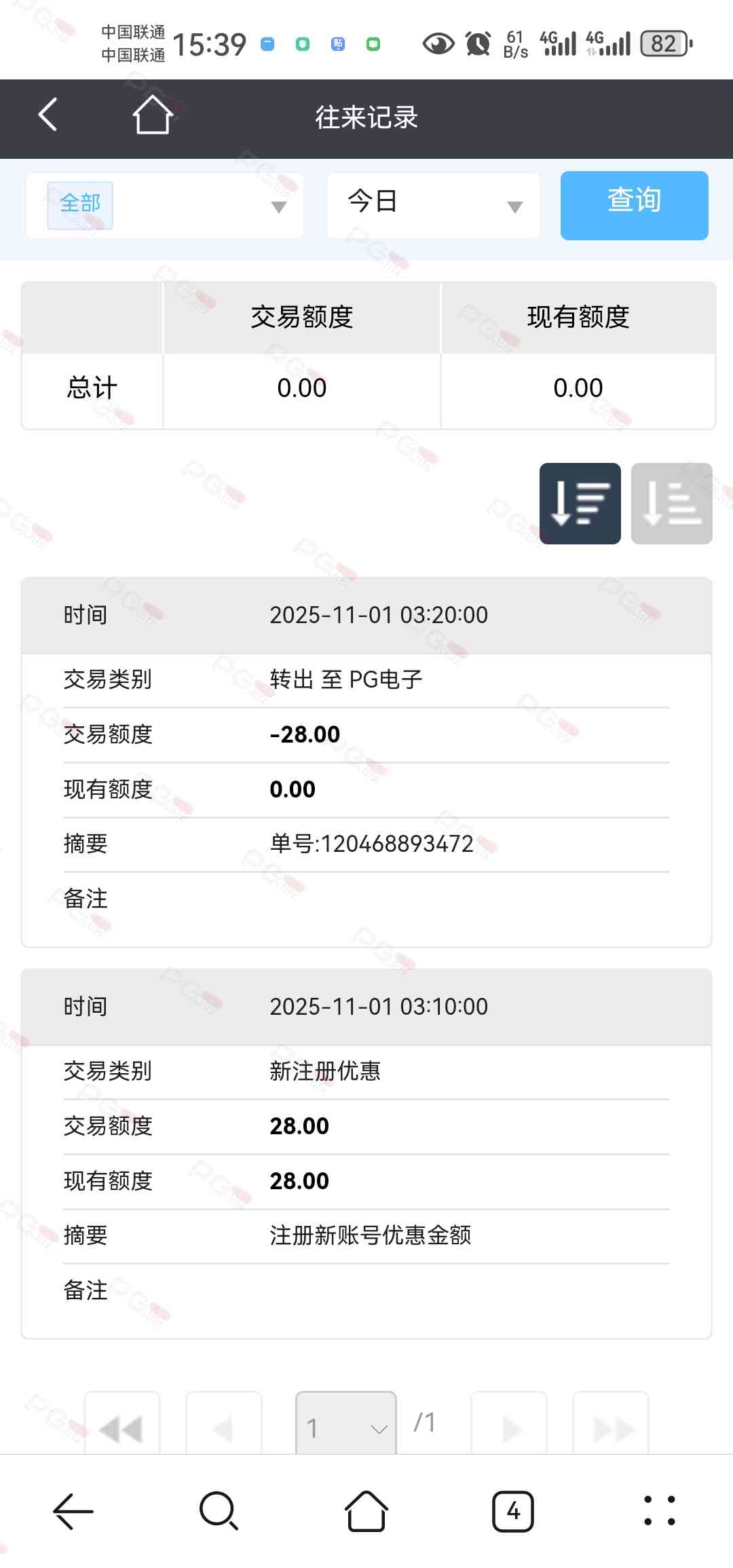The width and height of the screenshot is (733, 1568).
Task: Tap the browser search icon
Action: tap(219, 1512)
